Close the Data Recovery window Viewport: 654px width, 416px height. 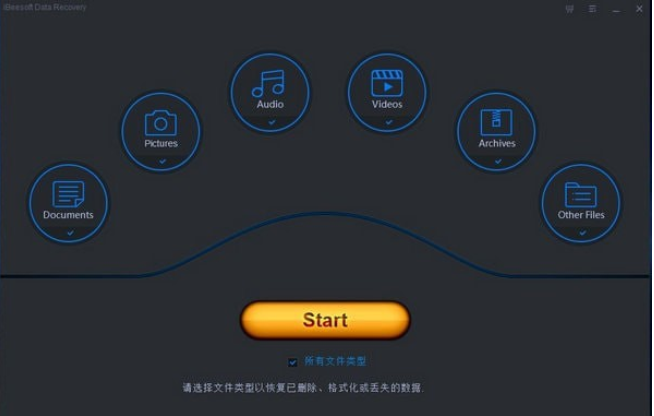pyautogui.click(x=640, y=8)
